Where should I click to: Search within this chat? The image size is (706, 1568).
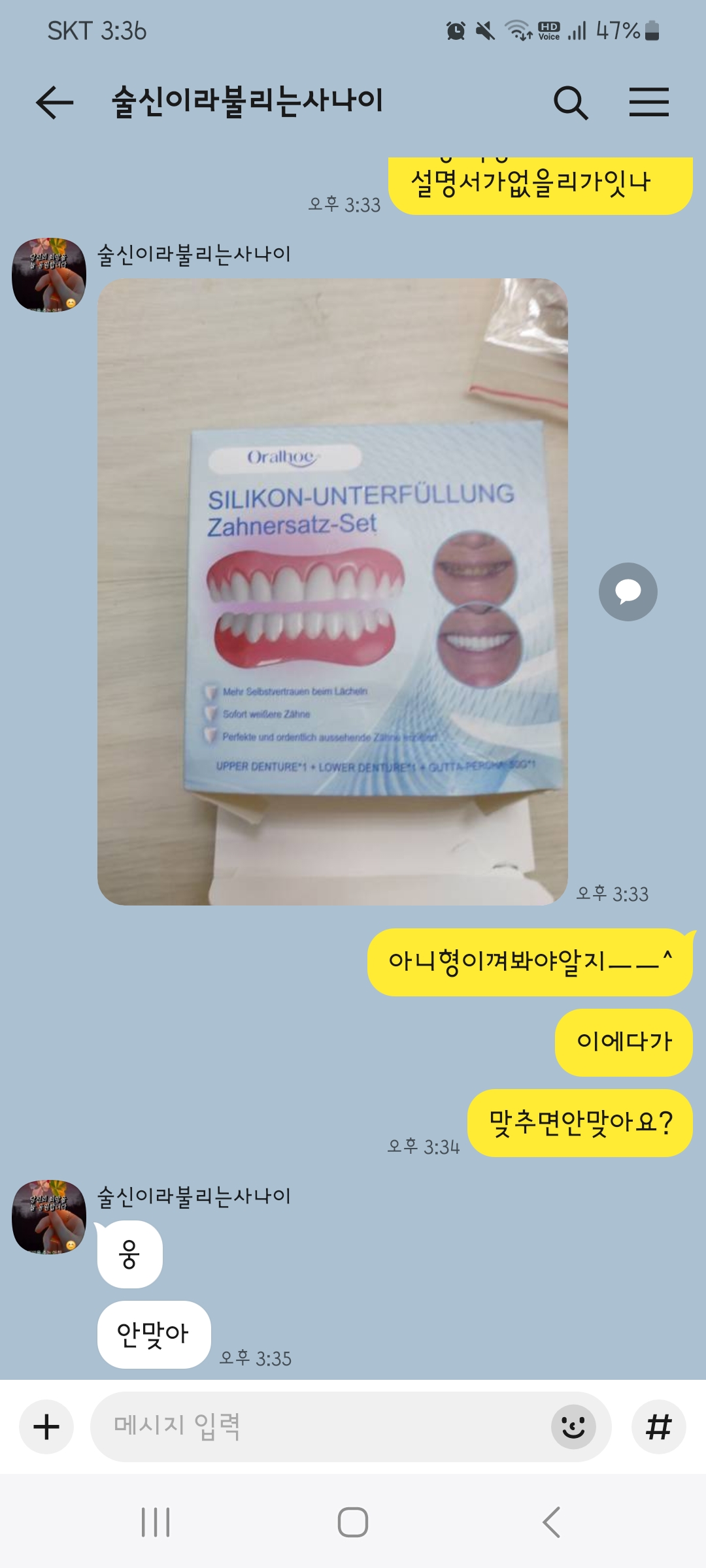click(x=571, y=103)
